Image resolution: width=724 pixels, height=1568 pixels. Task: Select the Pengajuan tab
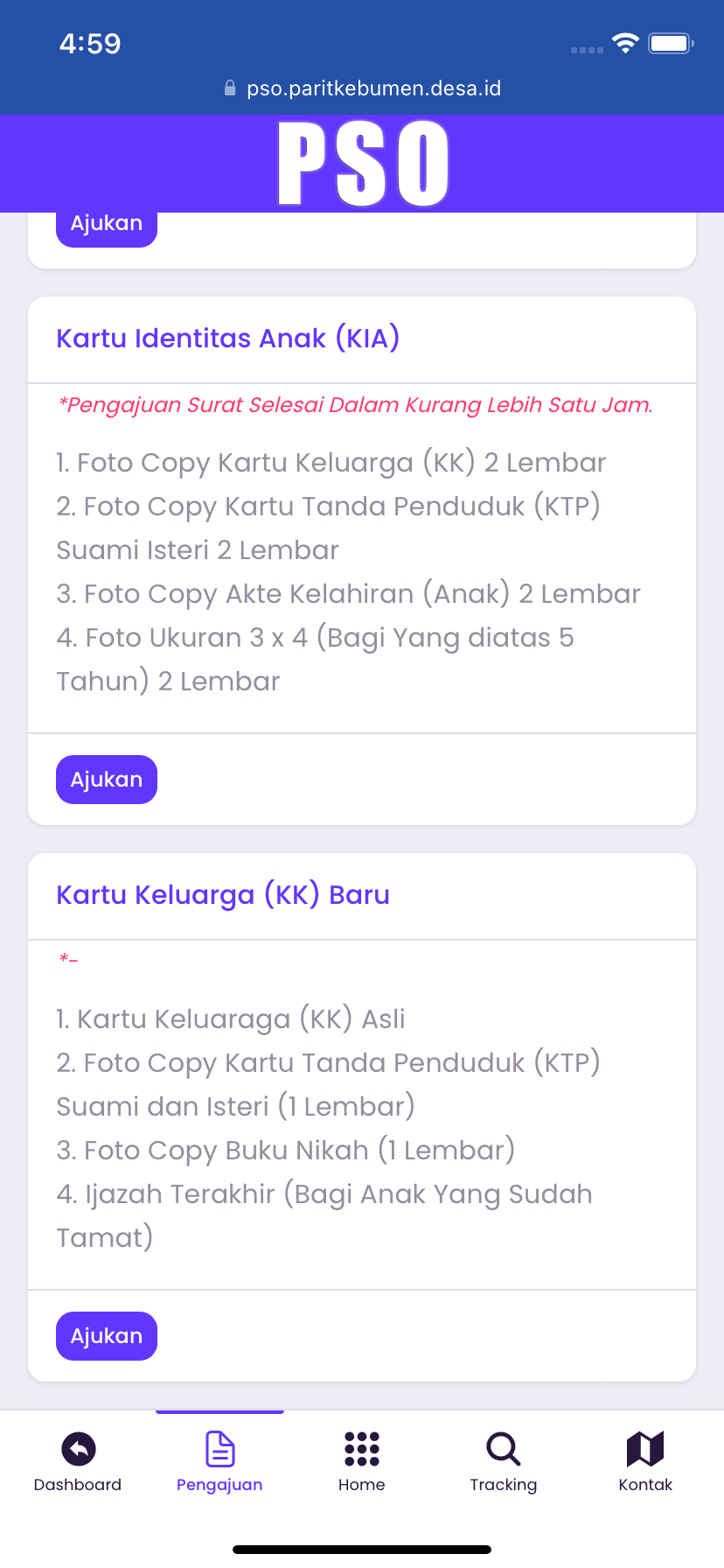pos(219,1460)
